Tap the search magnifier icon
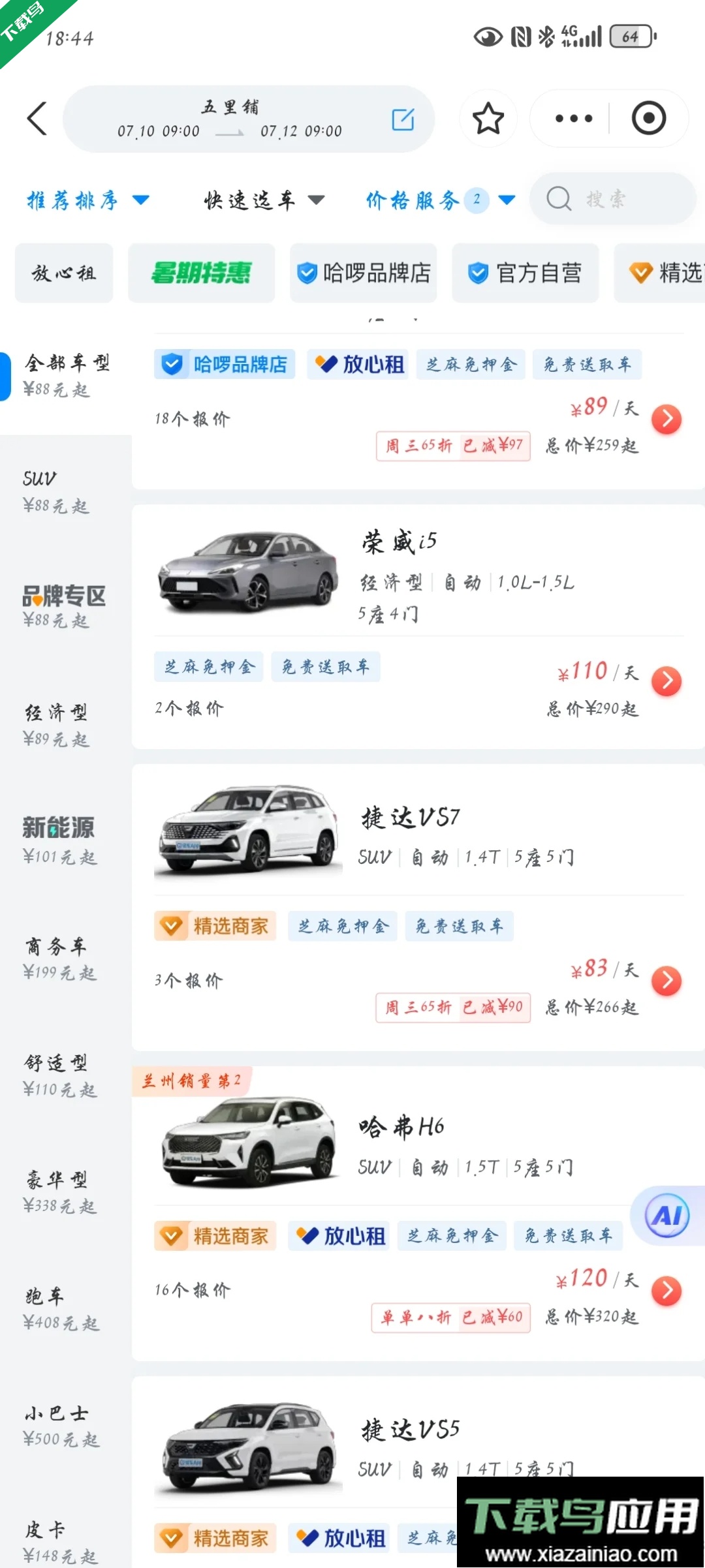Image resolution: width=705 pixels, height=1568 pixels. click(x=558, y=199)
